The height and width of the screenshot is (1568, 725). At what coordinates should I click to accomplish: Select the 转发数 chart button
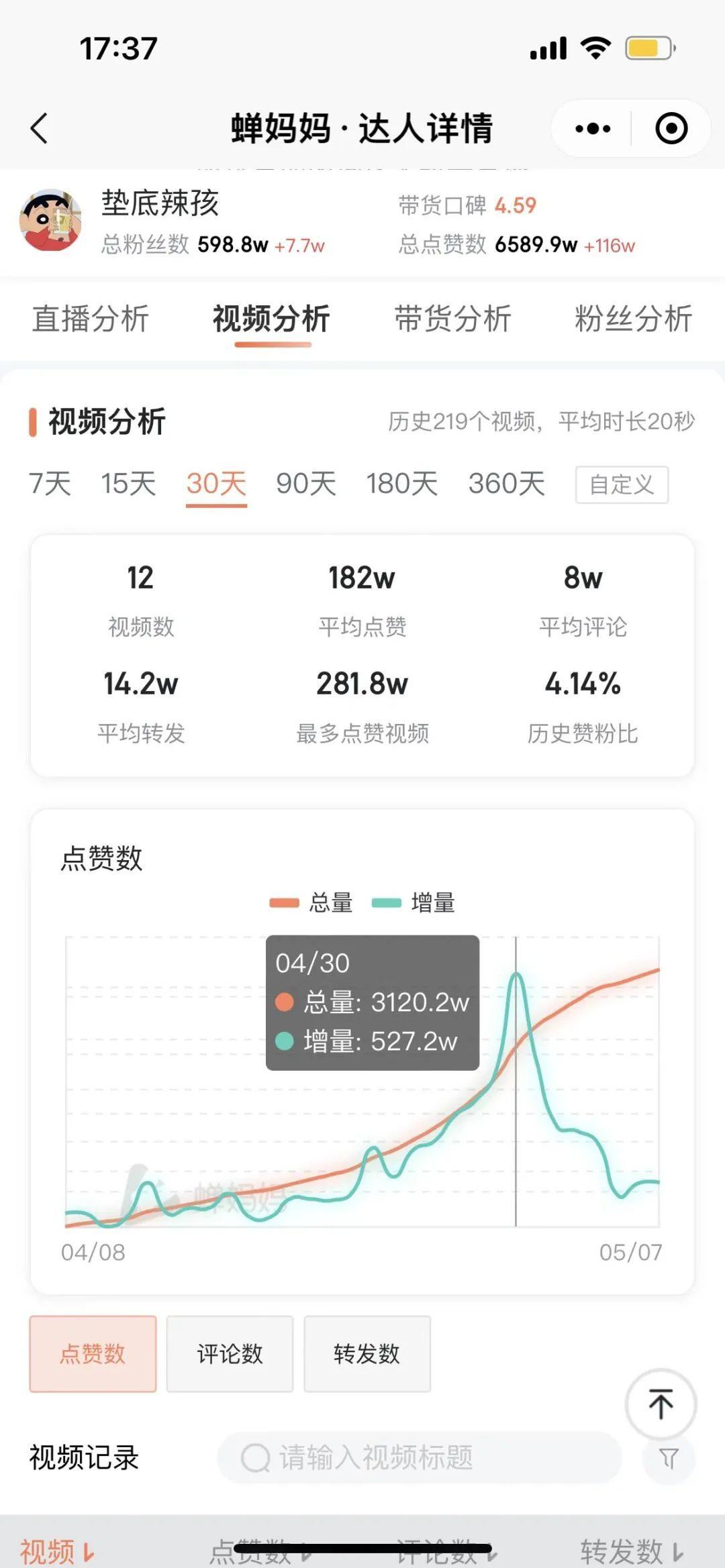[x=367, y=1355]
